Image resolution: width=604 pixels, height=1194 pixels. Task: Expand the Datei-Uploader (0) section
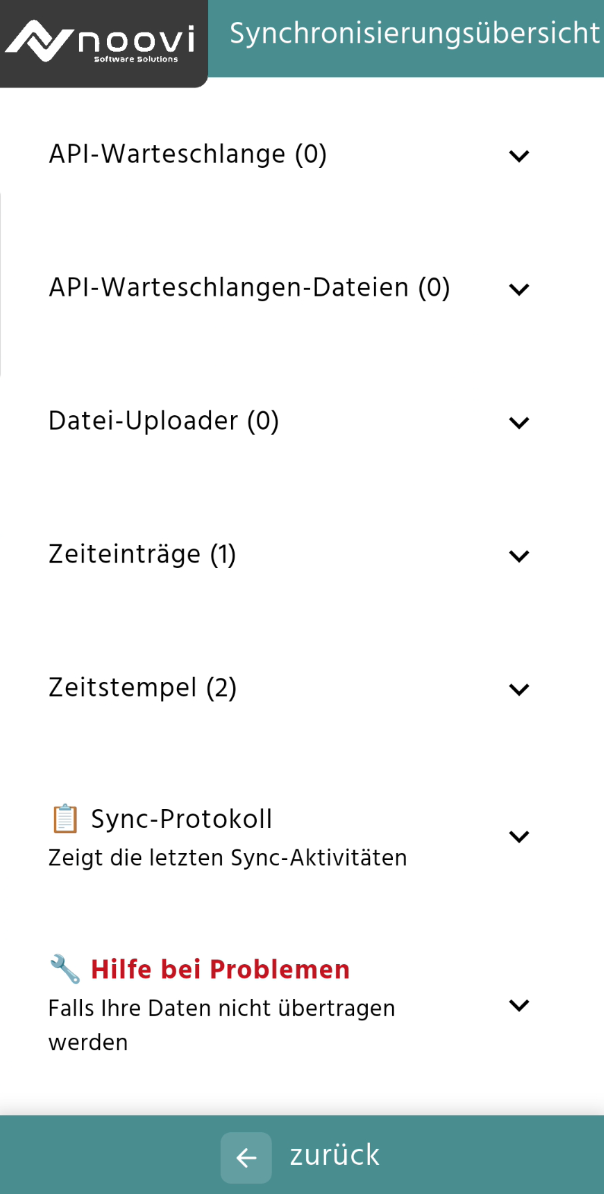518,422
